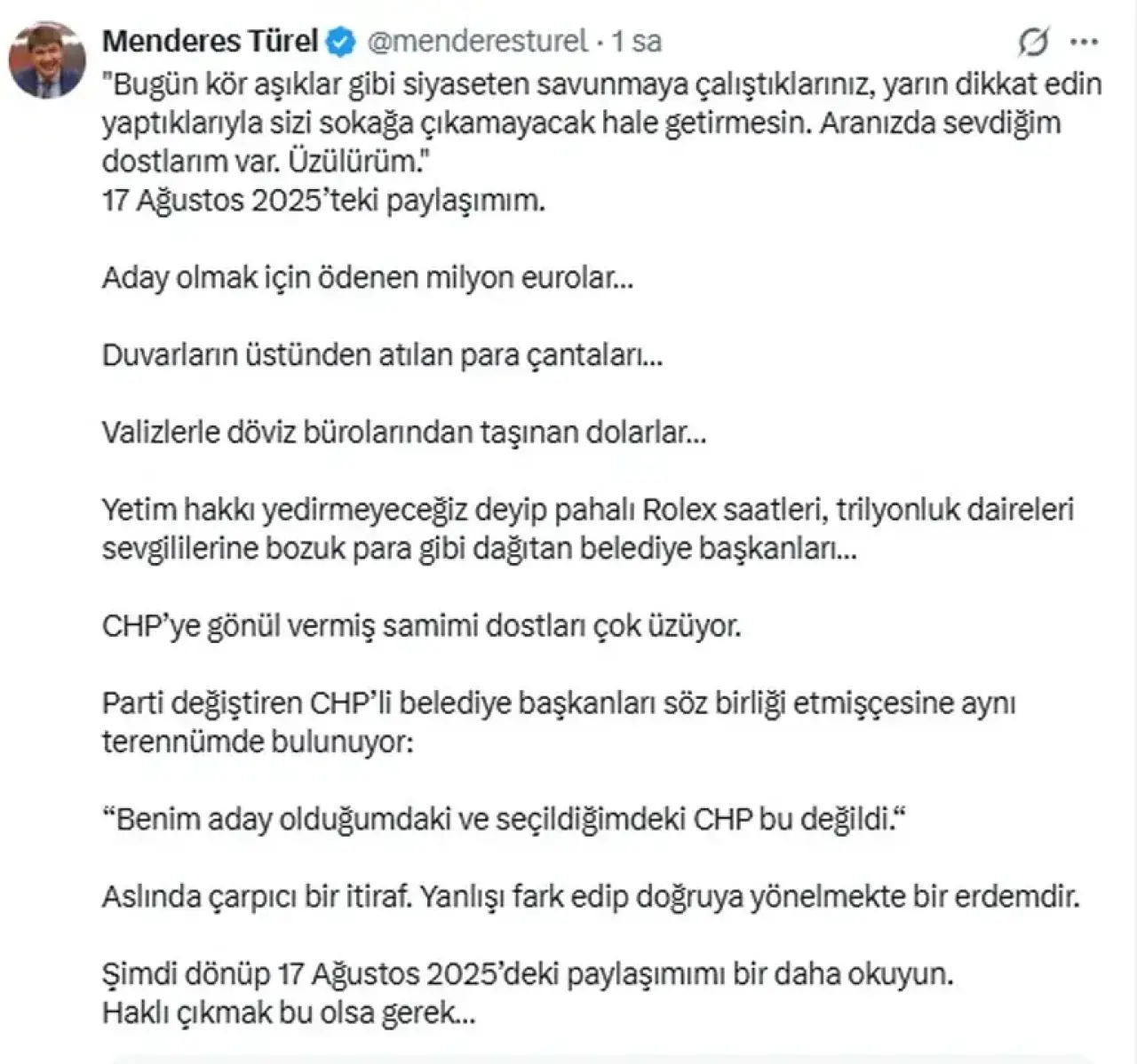Open the post's three-dot overflow menu
The width and height of the screenshot is (1137, 1064).
click(1085, 41)
